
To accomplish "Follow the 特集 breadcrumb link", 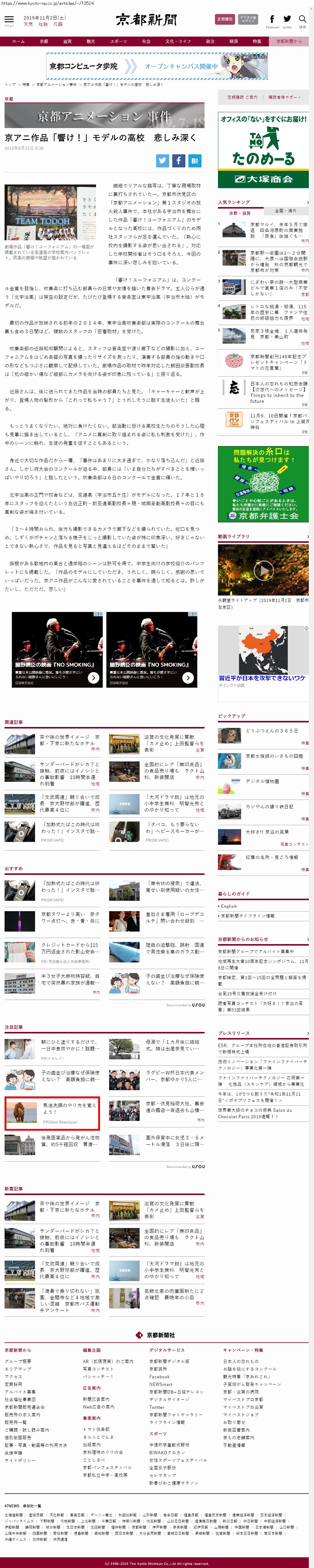I will (26, 84).
